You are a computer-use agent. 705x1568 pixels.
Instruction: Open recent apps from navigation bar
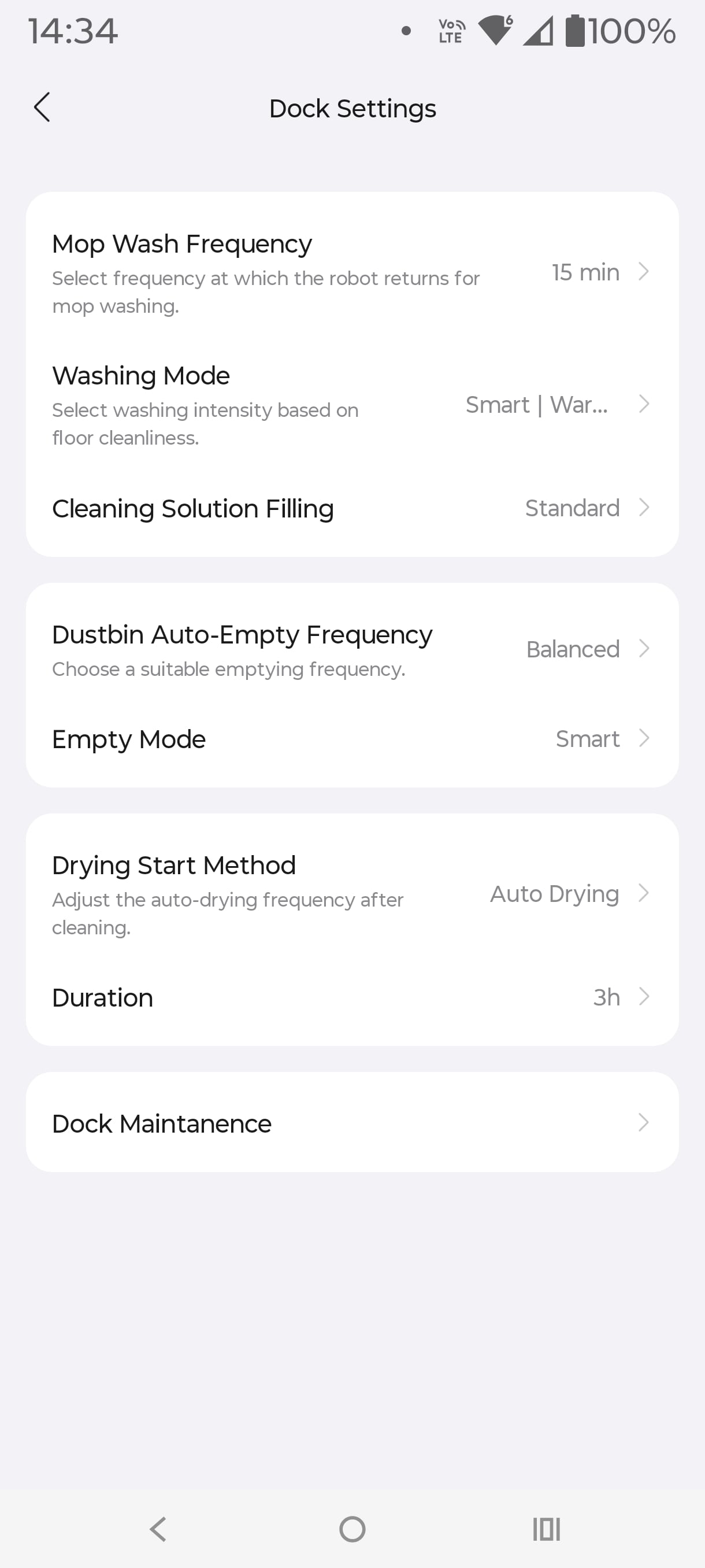click(546, 1529)
